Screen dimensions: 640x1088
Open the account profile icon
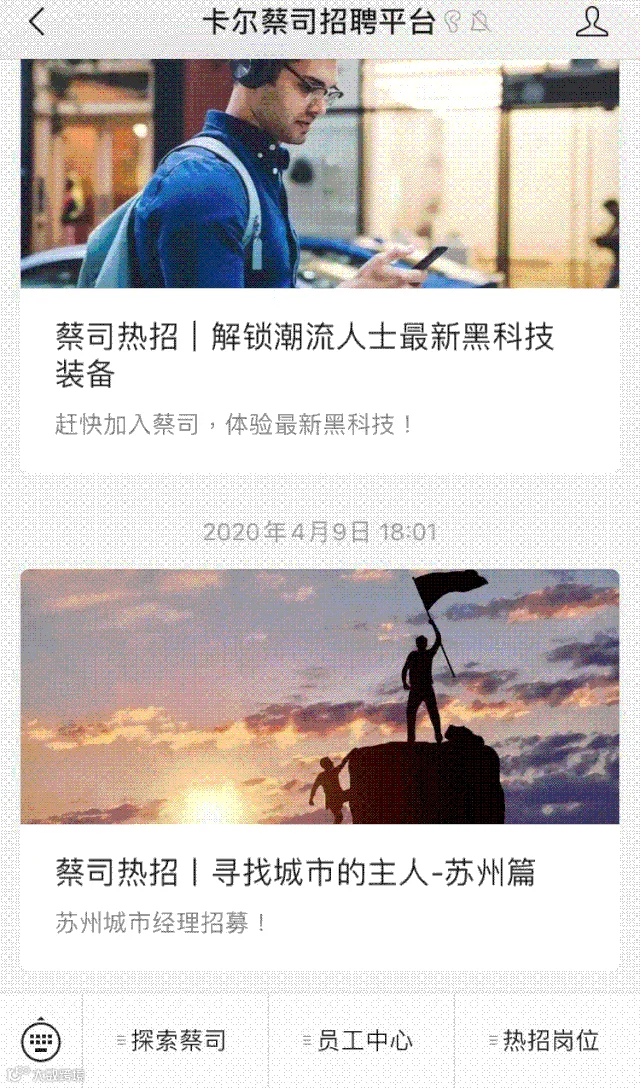(591, 22)
